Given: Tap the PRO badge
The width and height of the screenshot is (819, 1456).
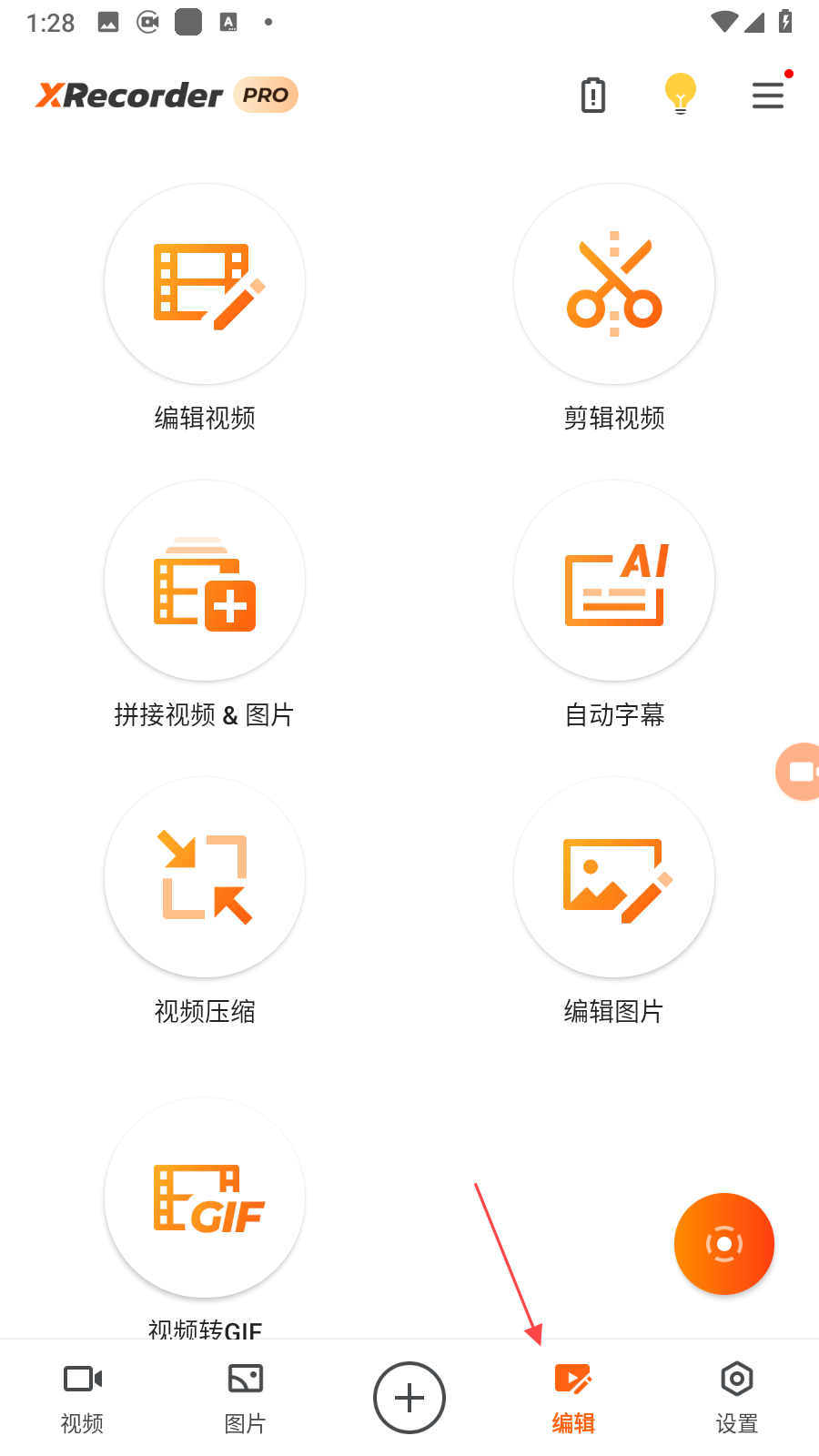Looking at the screenshot, I should 266,95.
